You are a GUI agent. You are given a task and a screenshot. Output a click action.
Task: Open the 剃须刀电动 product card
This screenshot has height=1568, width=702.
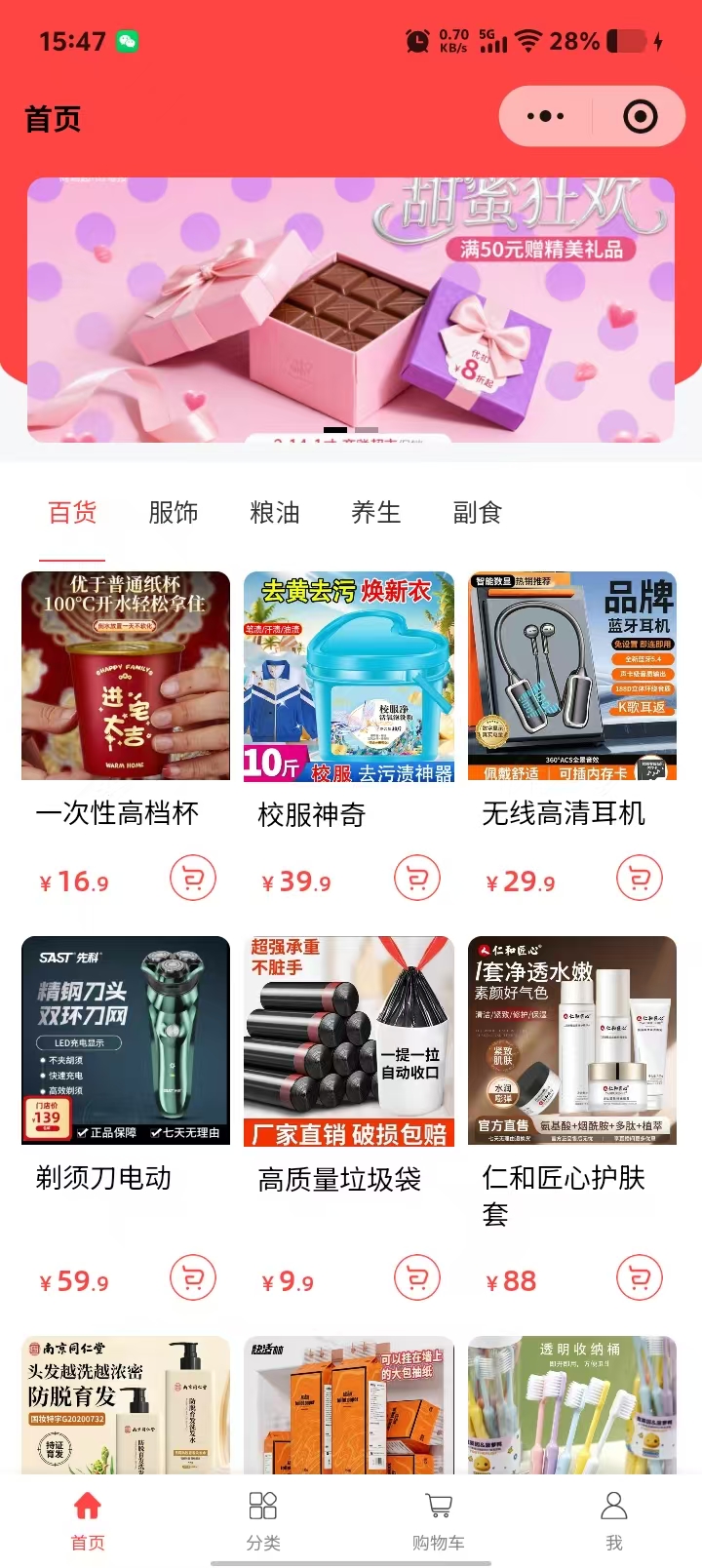126,1040
